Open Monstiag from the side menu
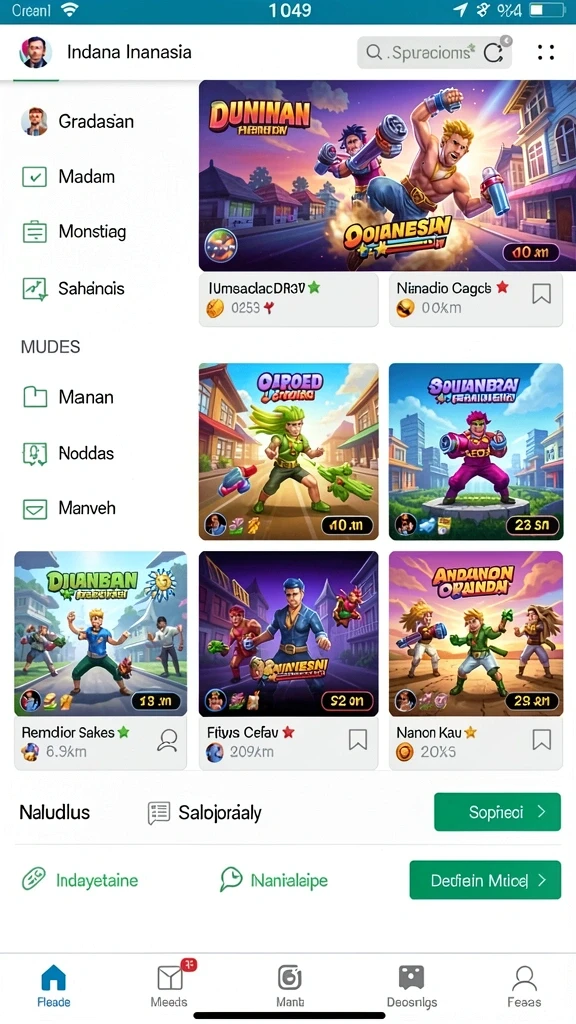 pyautogui.click(x=74, y=232)
